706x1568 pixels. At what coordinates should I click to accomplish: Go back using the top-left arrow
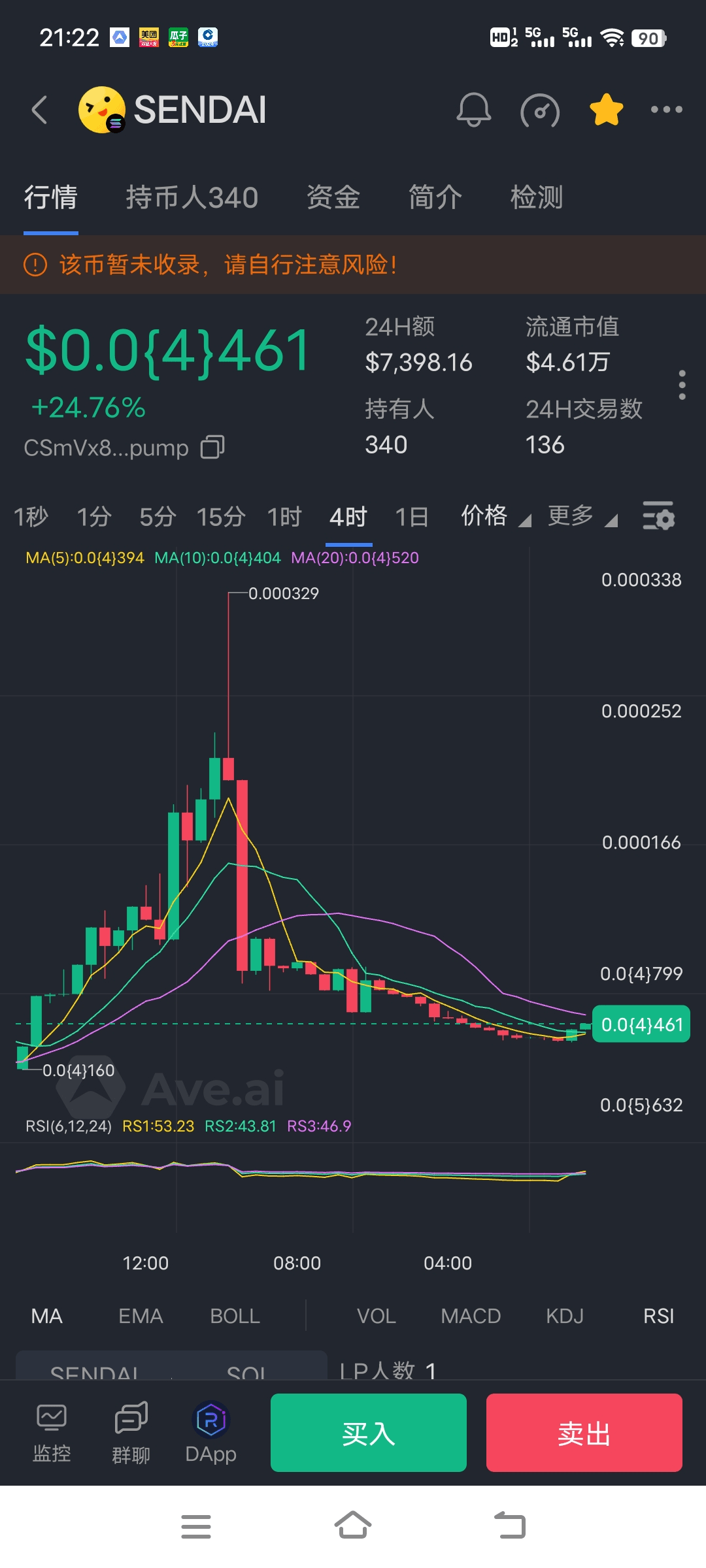pos(40,110)
